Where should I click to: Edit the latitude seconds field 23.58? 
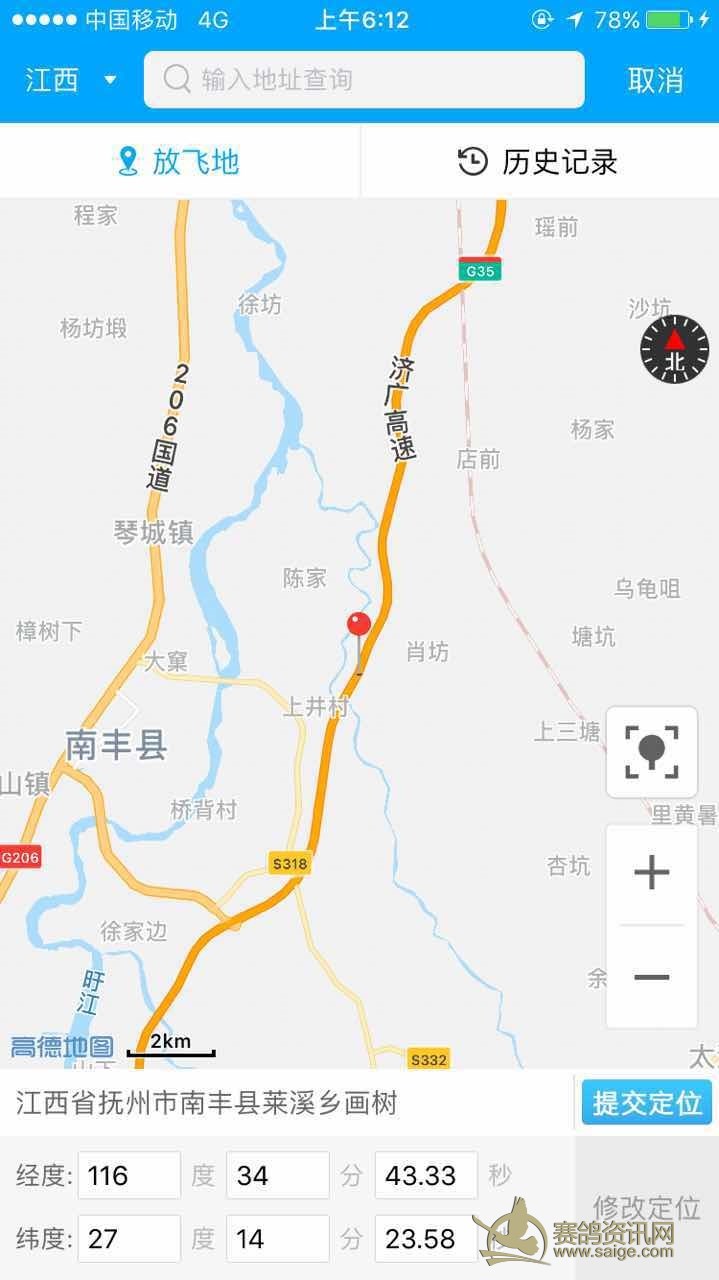pyautogui.click(x=426, y=1239)
